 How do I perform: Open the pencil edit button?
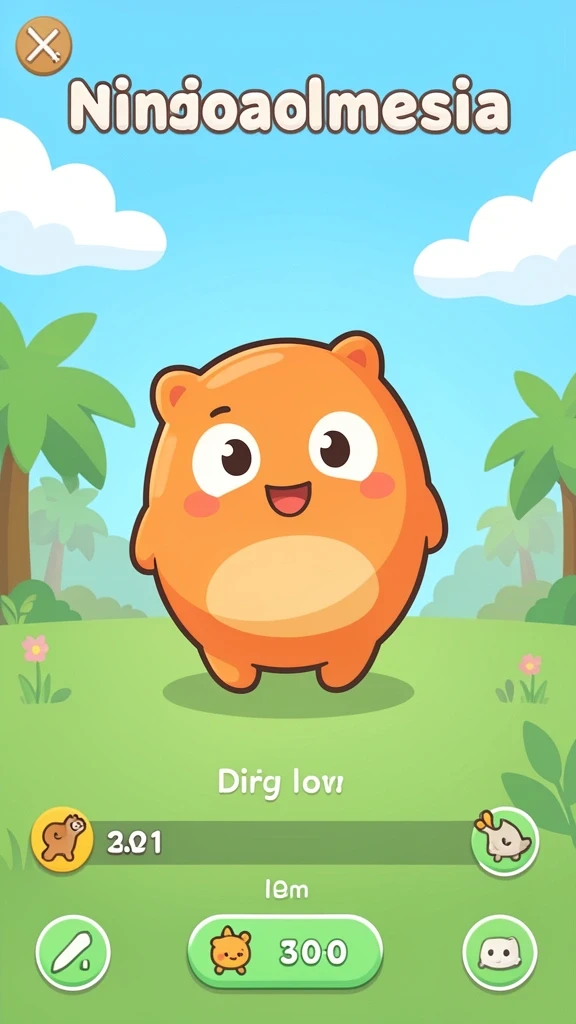(73, 953)
